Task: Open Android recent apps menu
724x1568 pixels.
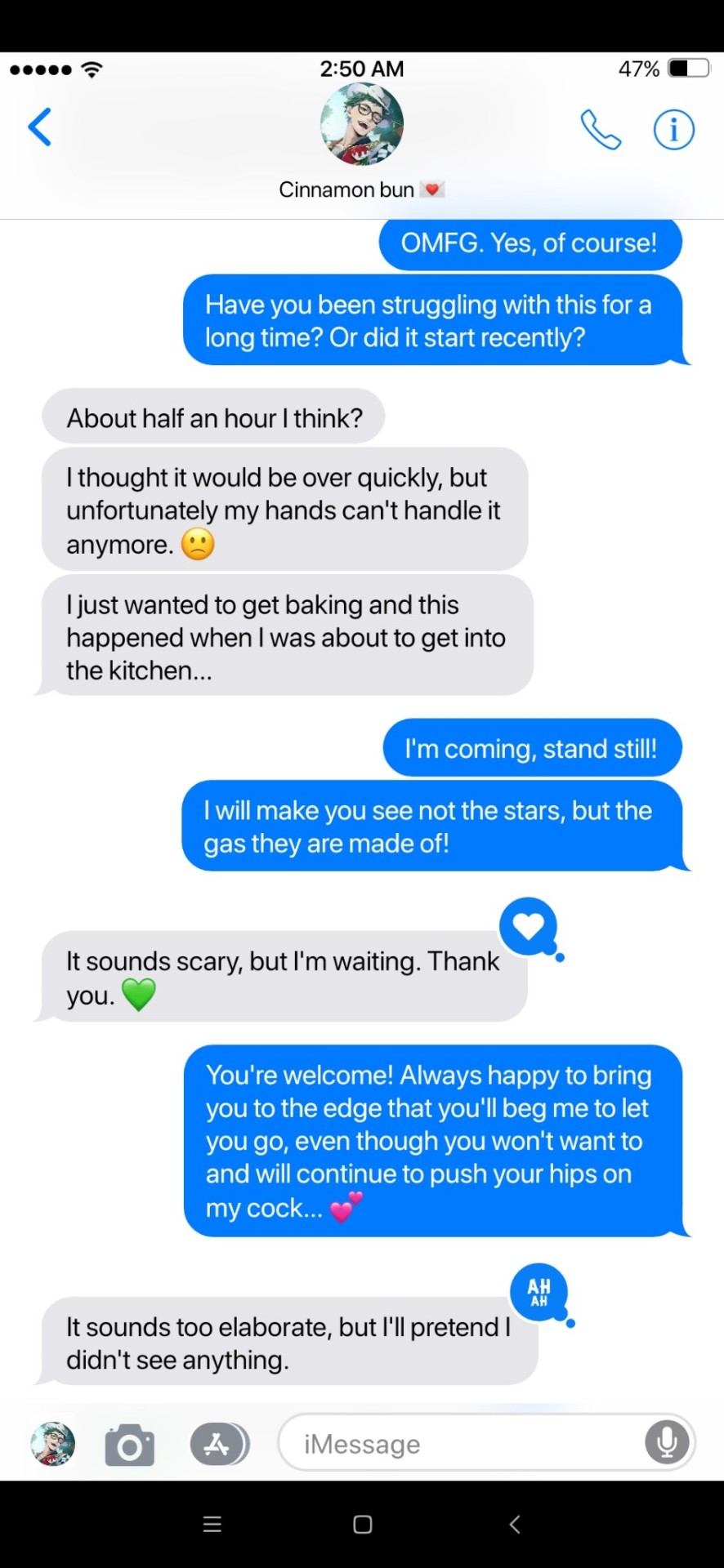Action: pyautogui.click(x=212, y=1524)
